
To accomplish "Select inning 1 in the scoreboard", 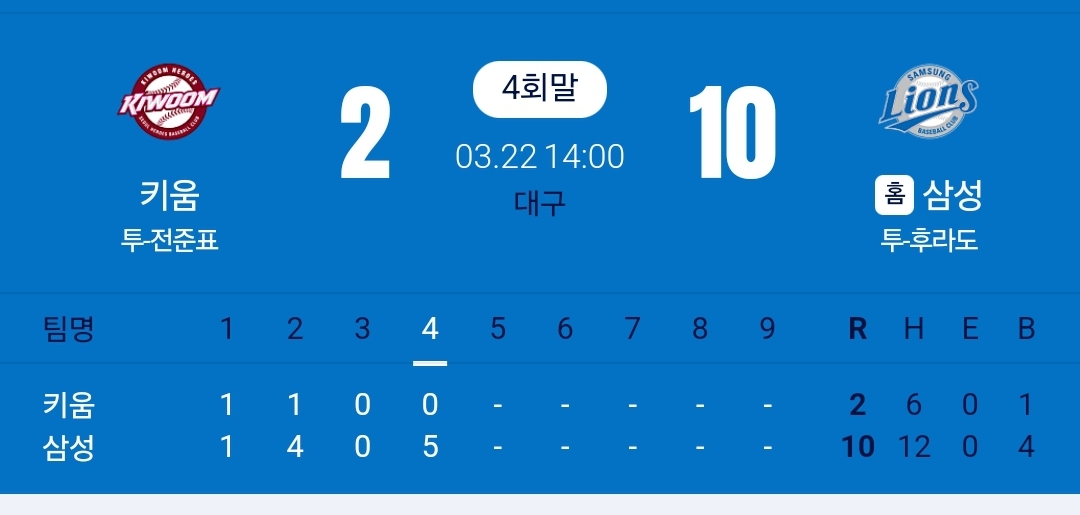I will click(227, 329).
